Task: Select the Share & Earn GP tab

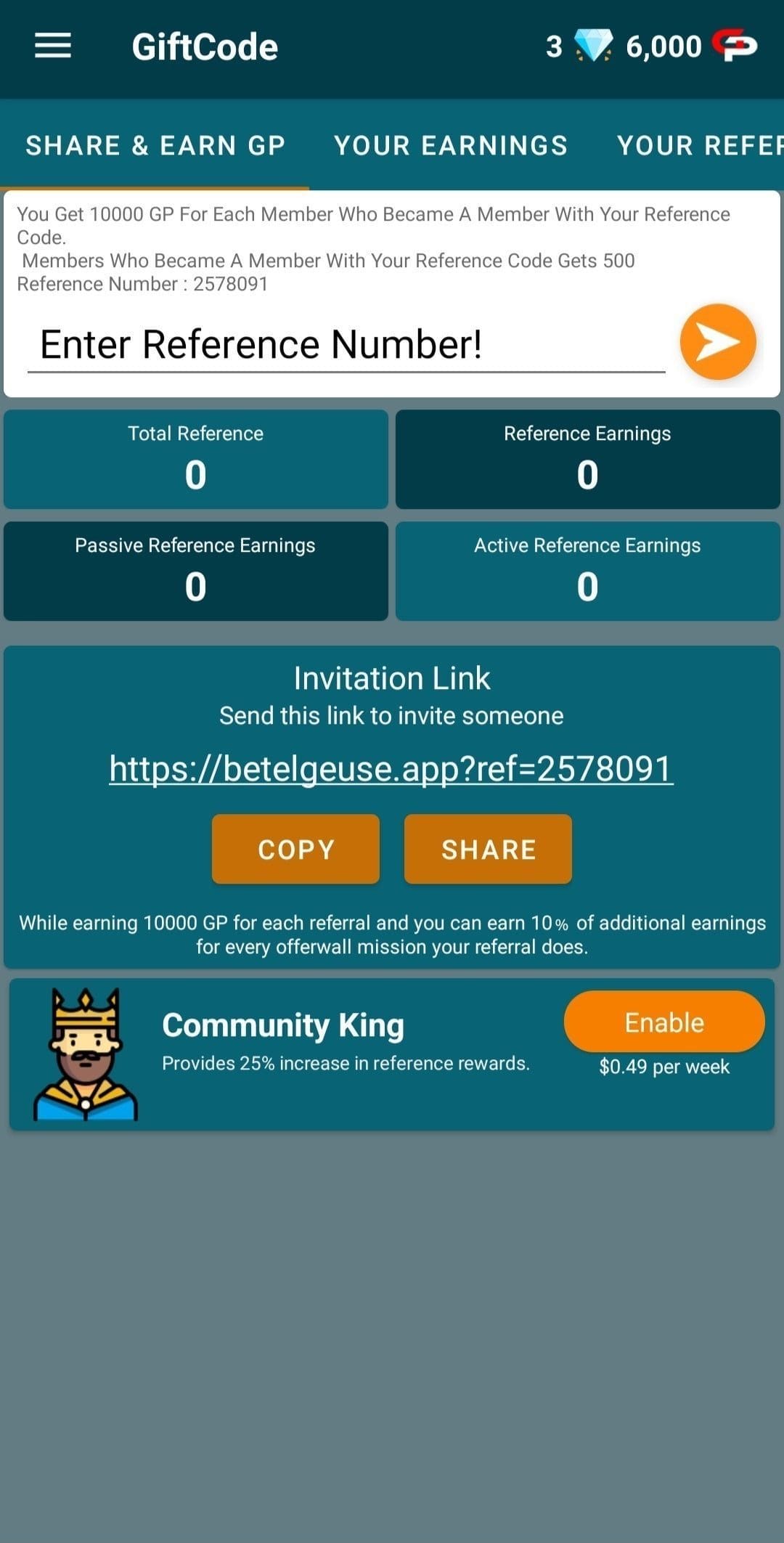Action: tap(155, 145)
